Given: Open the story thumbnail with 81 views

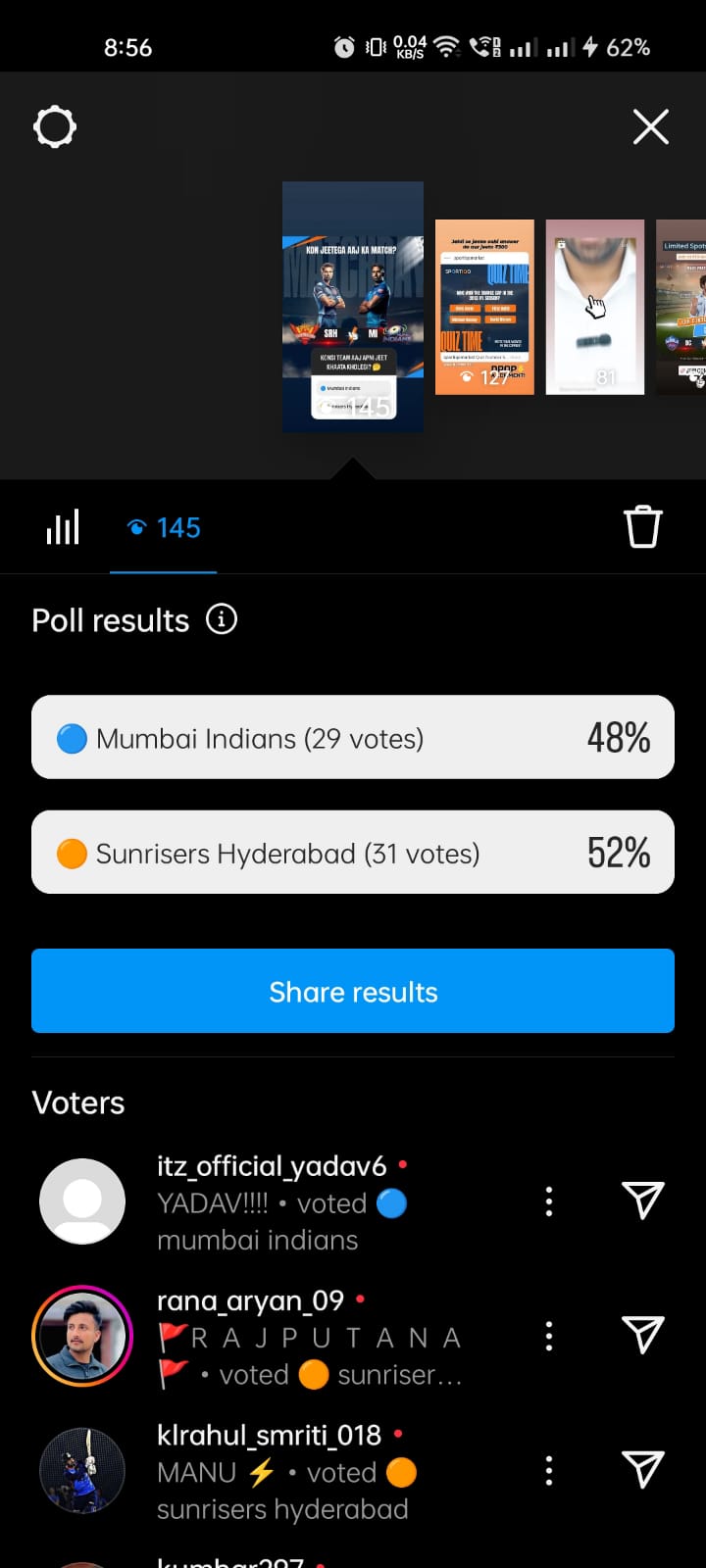Looking at the screenshot, I should pos(595,307).
